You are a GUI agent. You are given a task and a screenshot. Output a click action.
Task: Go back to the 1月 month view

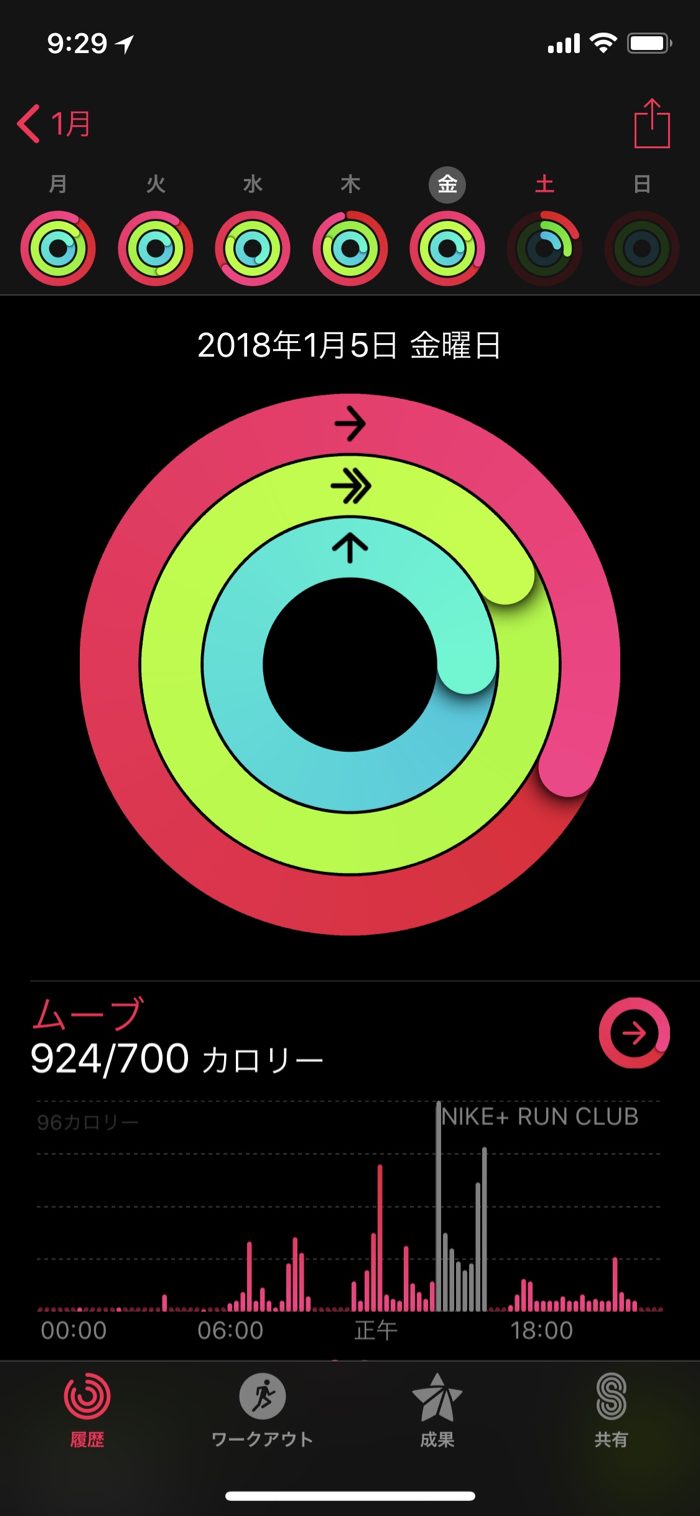coord(55,124)
